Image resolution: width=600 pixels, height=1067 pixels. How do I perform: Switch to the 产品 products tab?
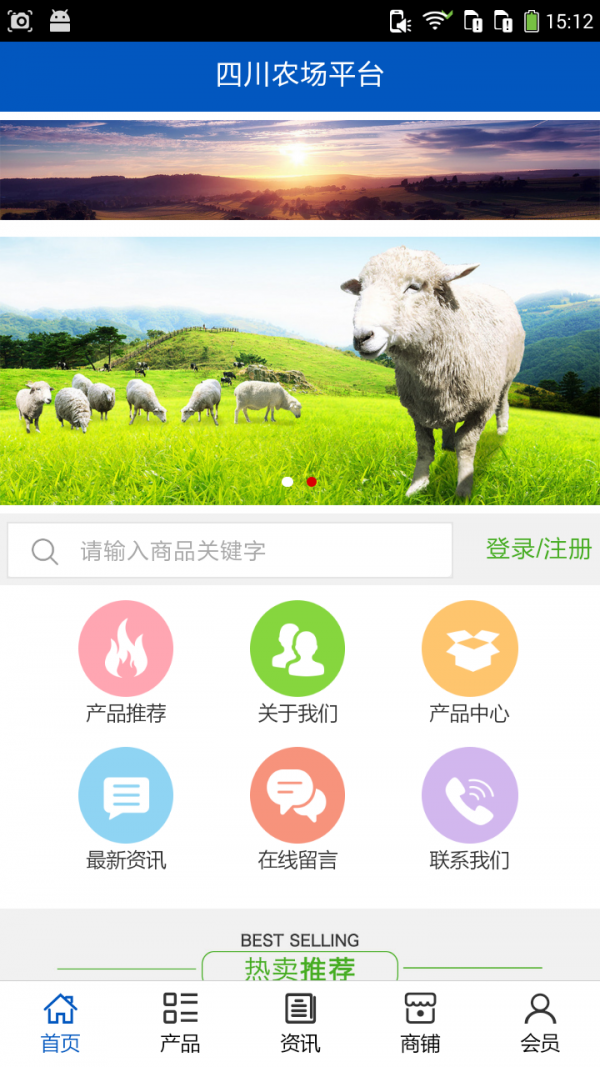pyautogui.click(x=180, y=1023)
